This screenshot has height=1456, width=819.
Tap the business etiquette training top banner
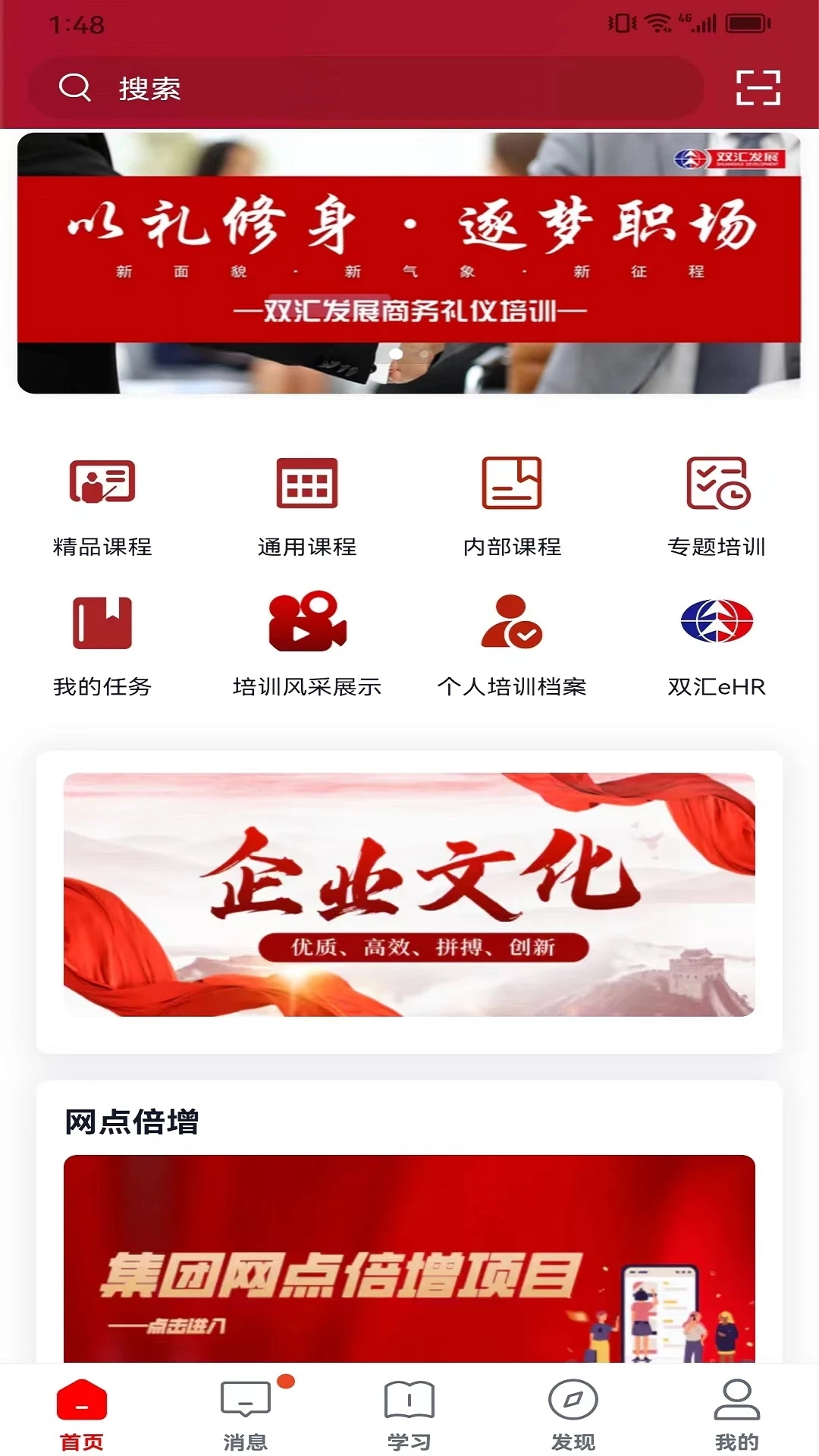click(x=409, y=262)
